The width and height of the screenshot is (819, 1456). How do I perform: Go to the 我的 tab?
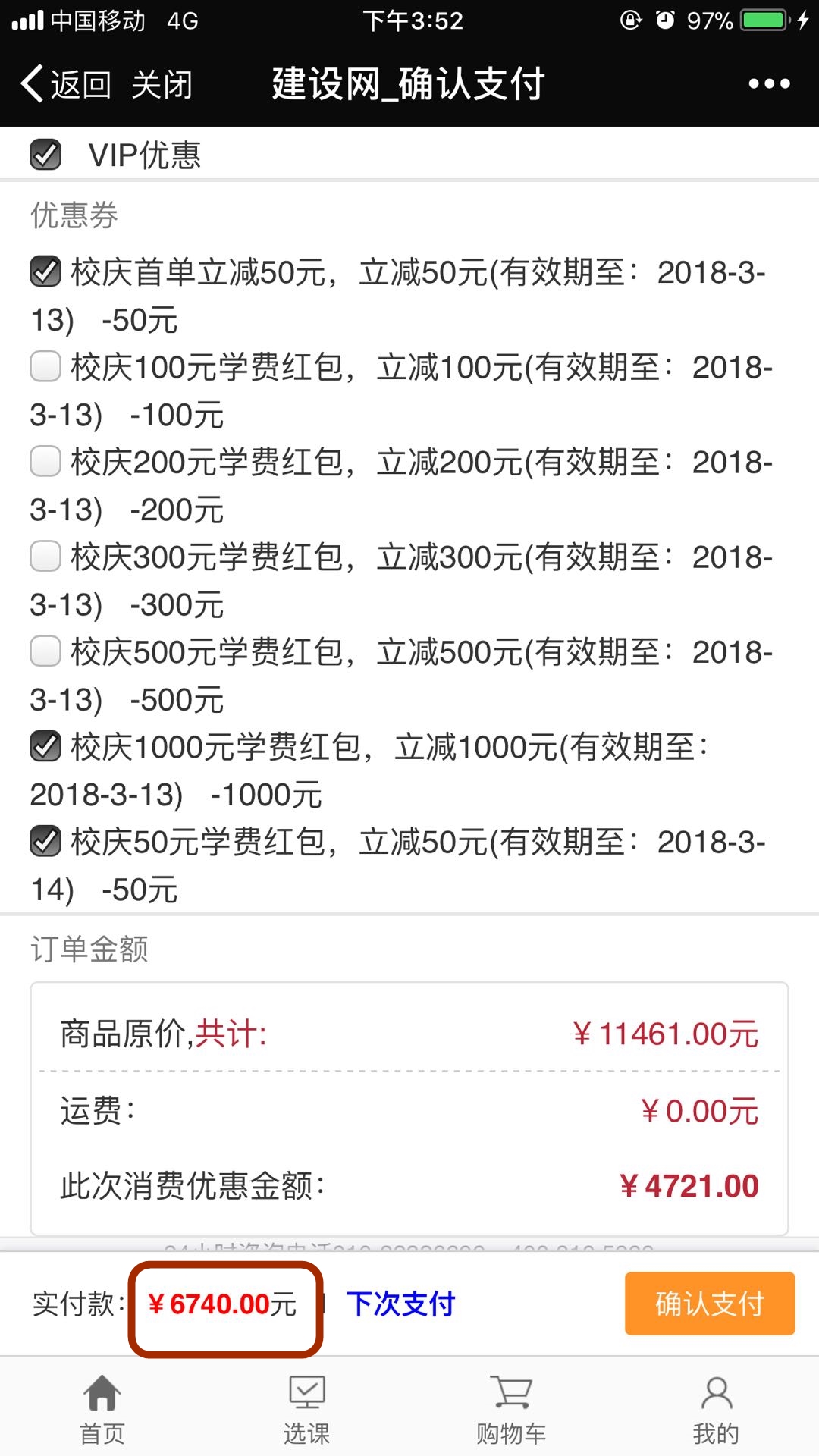(x=716, y=1410)
